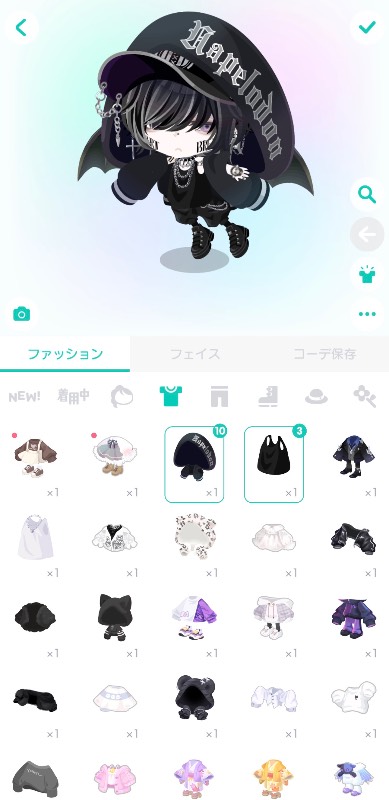Image resolution: width=389 pixels, height=800 pixels.
Task: Tap the teal shirt icon beside avatar
Action: point(367,275)
